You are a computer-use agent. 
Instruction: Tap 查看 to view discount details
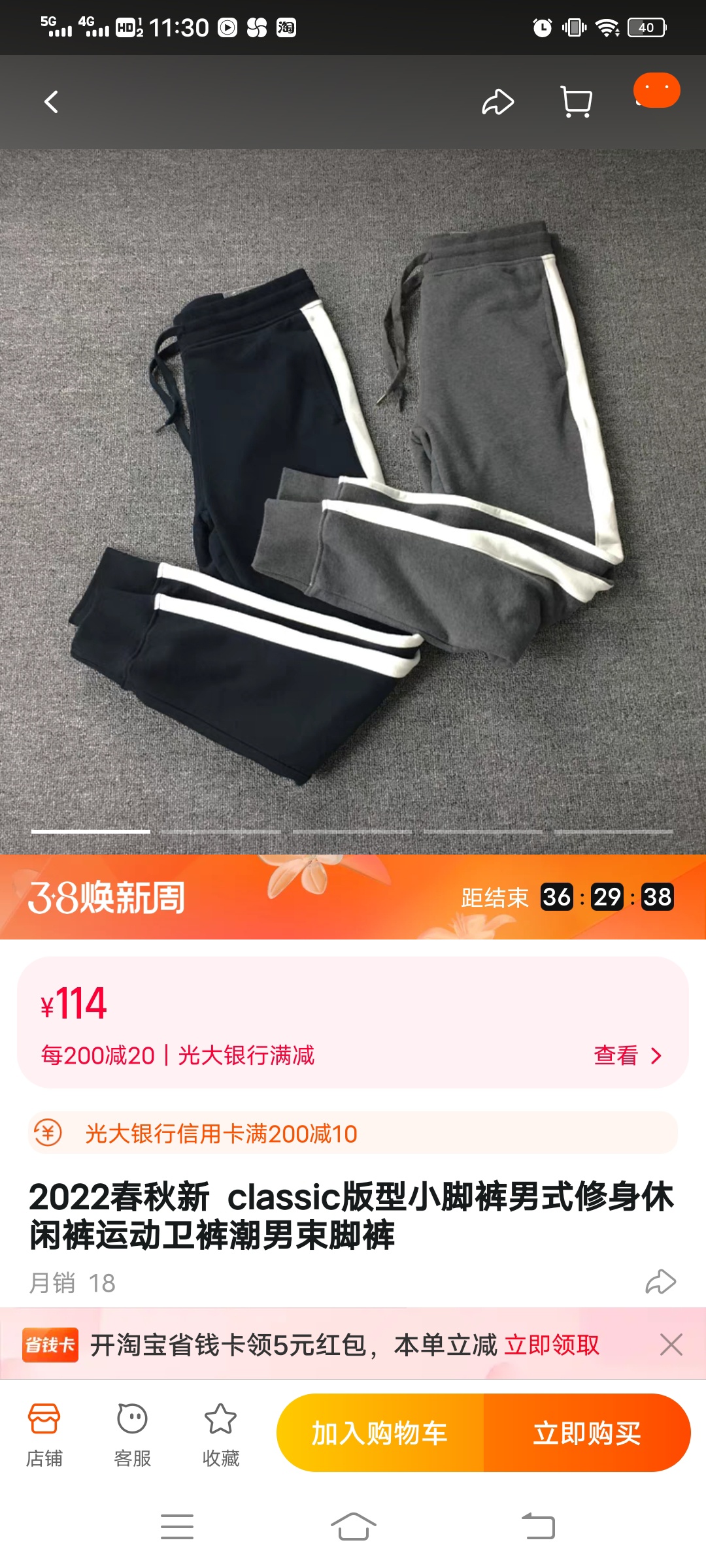click(626, 1055)
